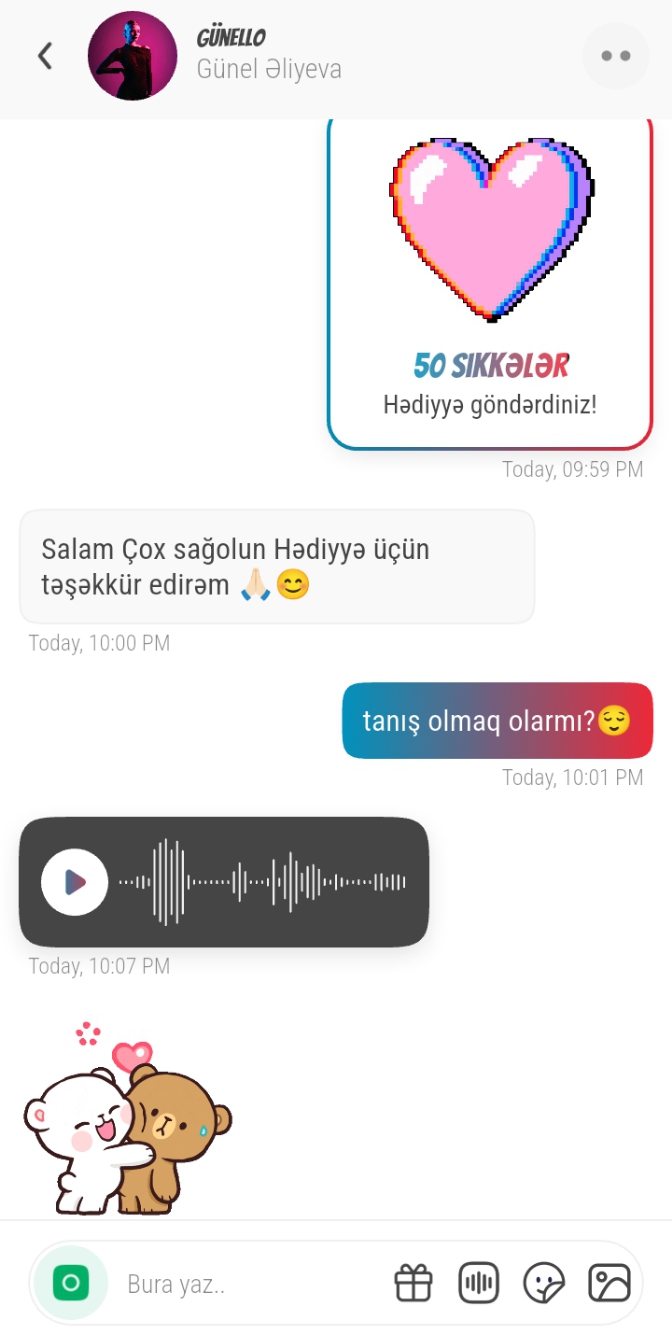Image resolution: width=672 pixels, height=1340 pixels.
Task: Open the two-dot options menu
Action: tap(616, 56)
